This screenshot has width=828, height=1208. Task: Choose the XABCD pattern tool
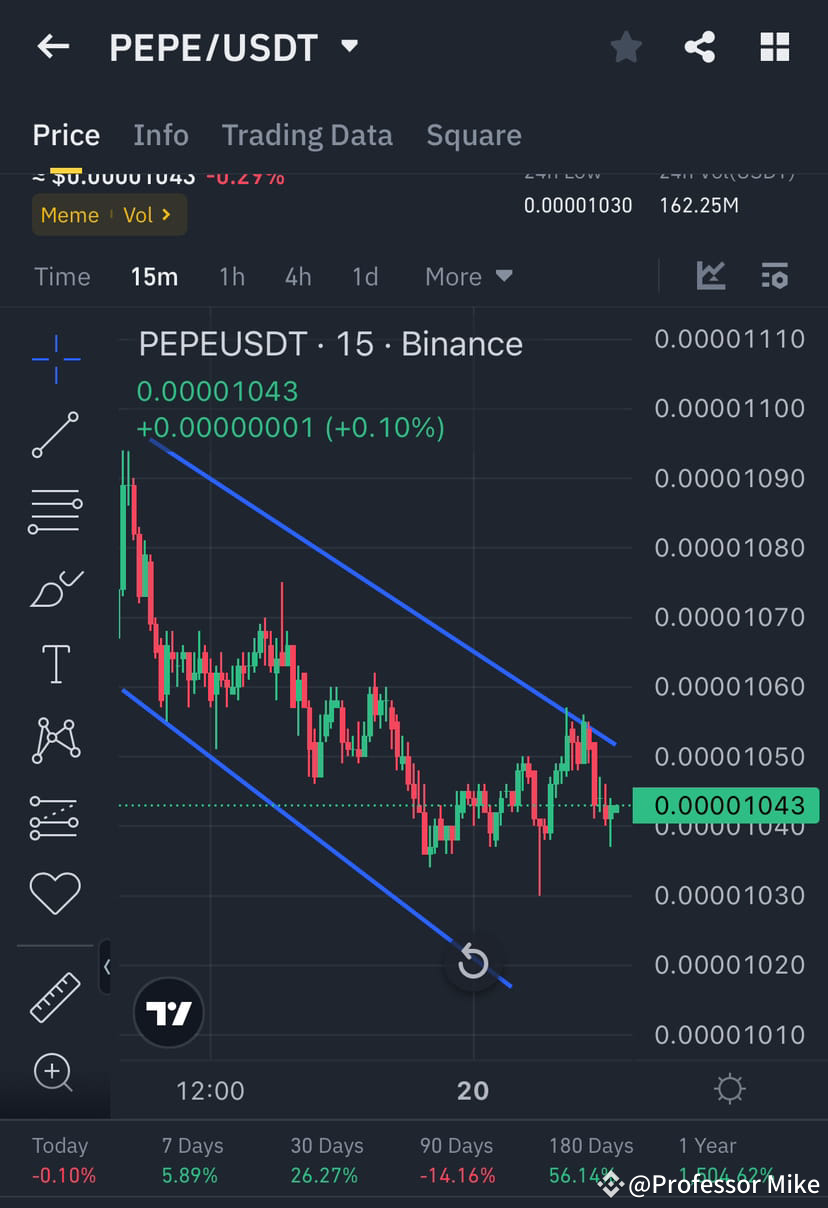[55, 740]
